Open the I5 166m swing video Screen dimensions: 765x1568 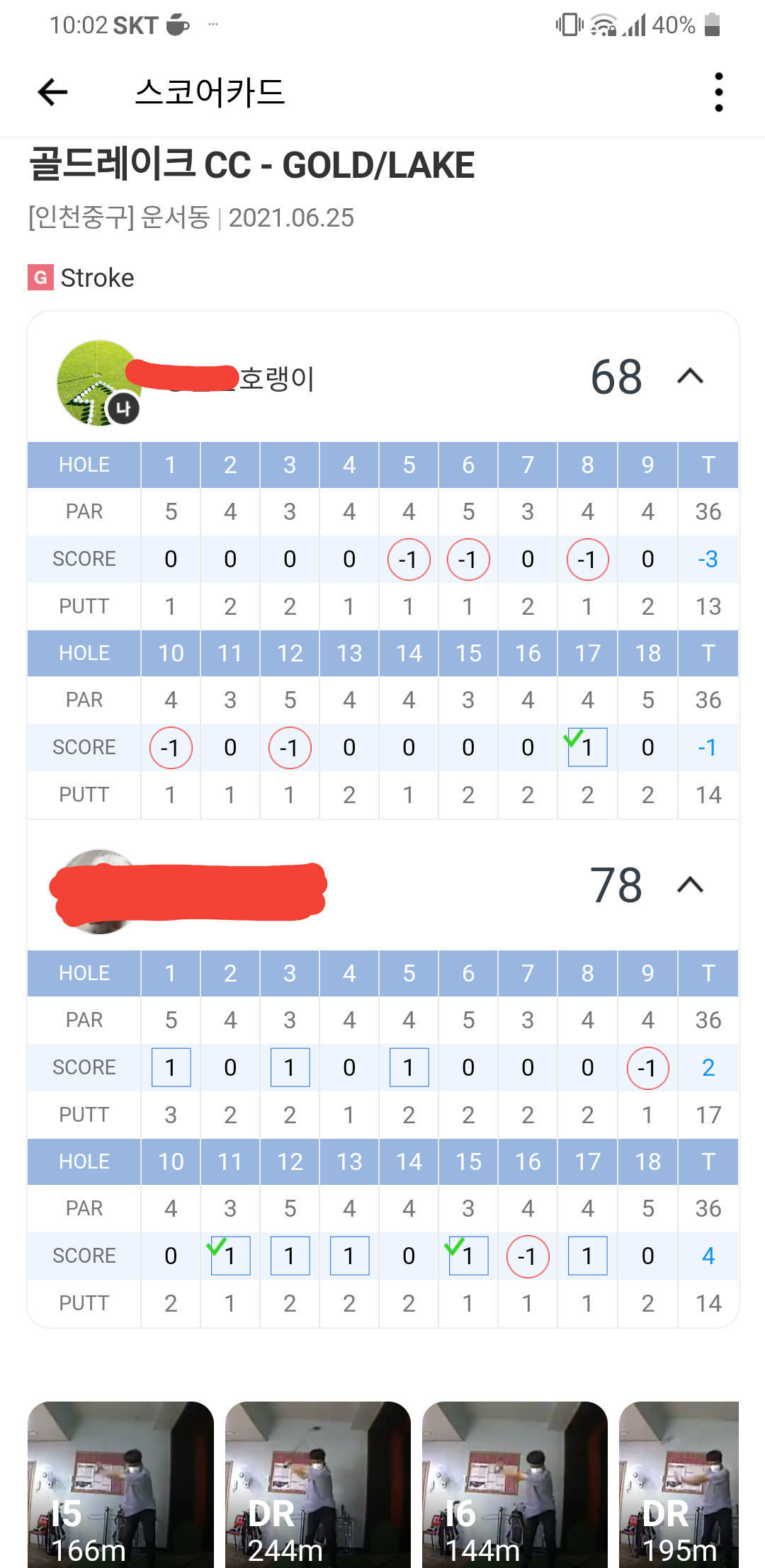pyautogui.click(x=120, y=1484)
